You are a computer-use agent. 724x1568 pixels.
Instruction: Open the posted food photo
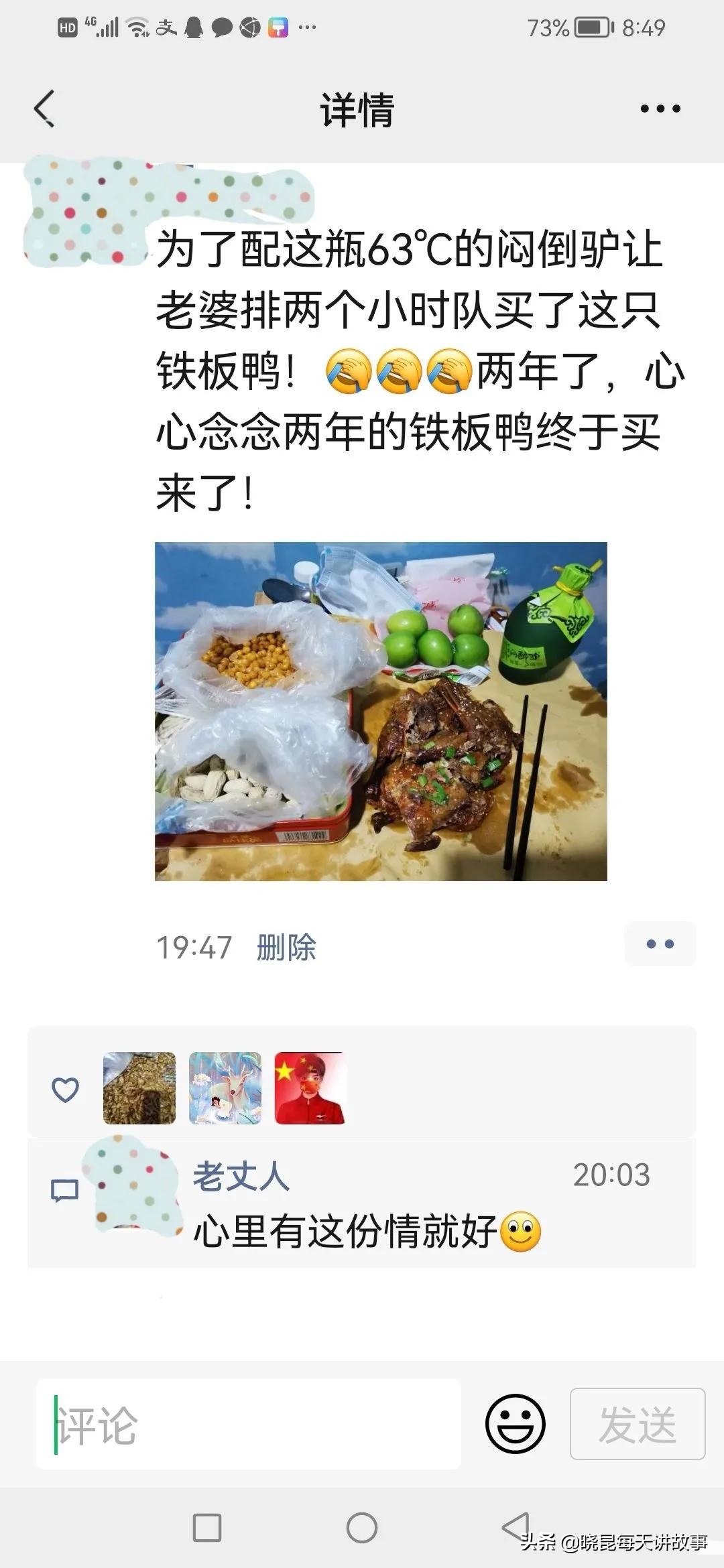381,711
